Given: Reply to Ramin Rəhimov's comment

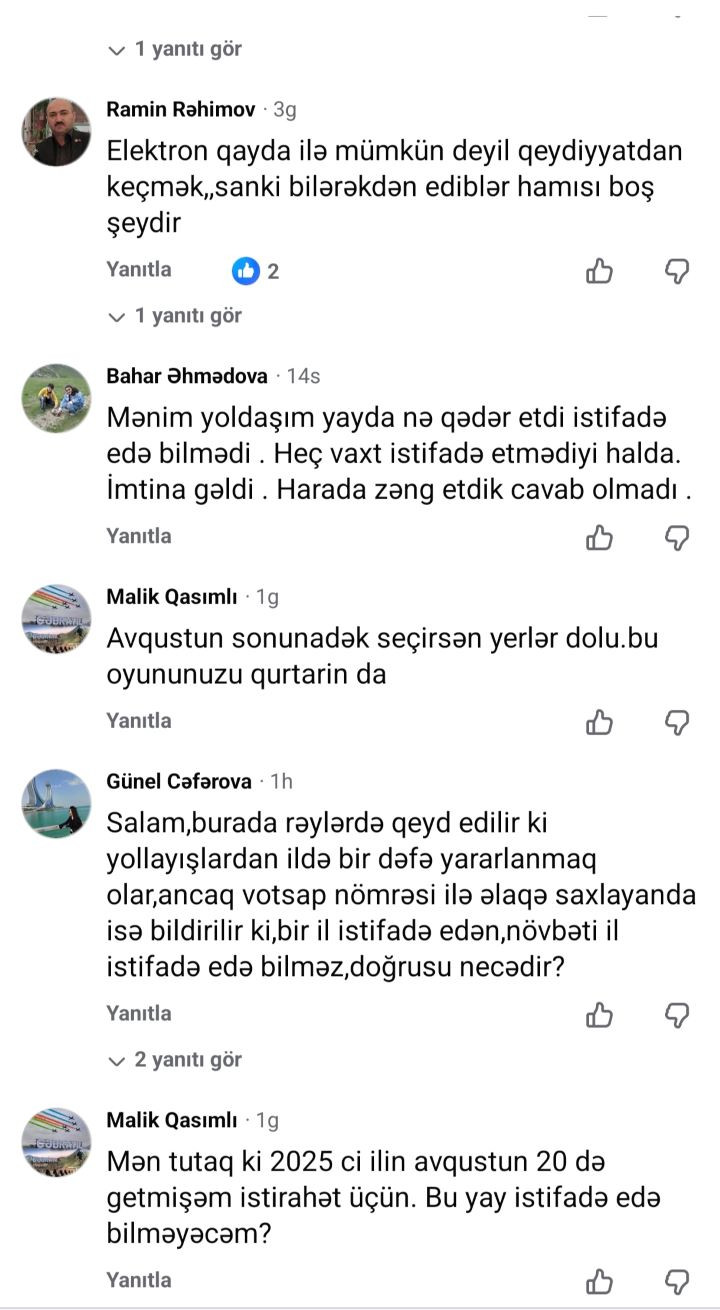Looking at the screenshot, I should (139, 269).
